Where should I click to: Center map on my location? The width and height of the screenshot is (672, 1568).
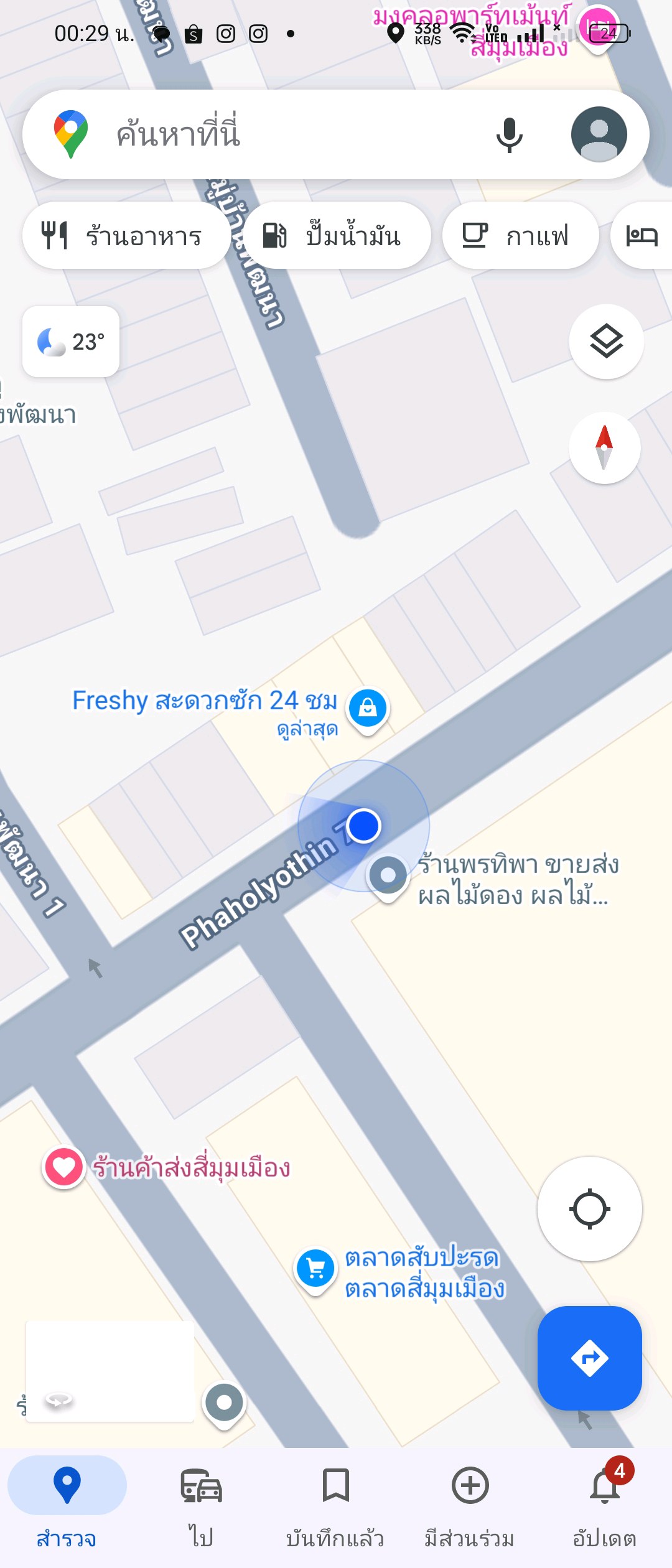pos(589,1209)
